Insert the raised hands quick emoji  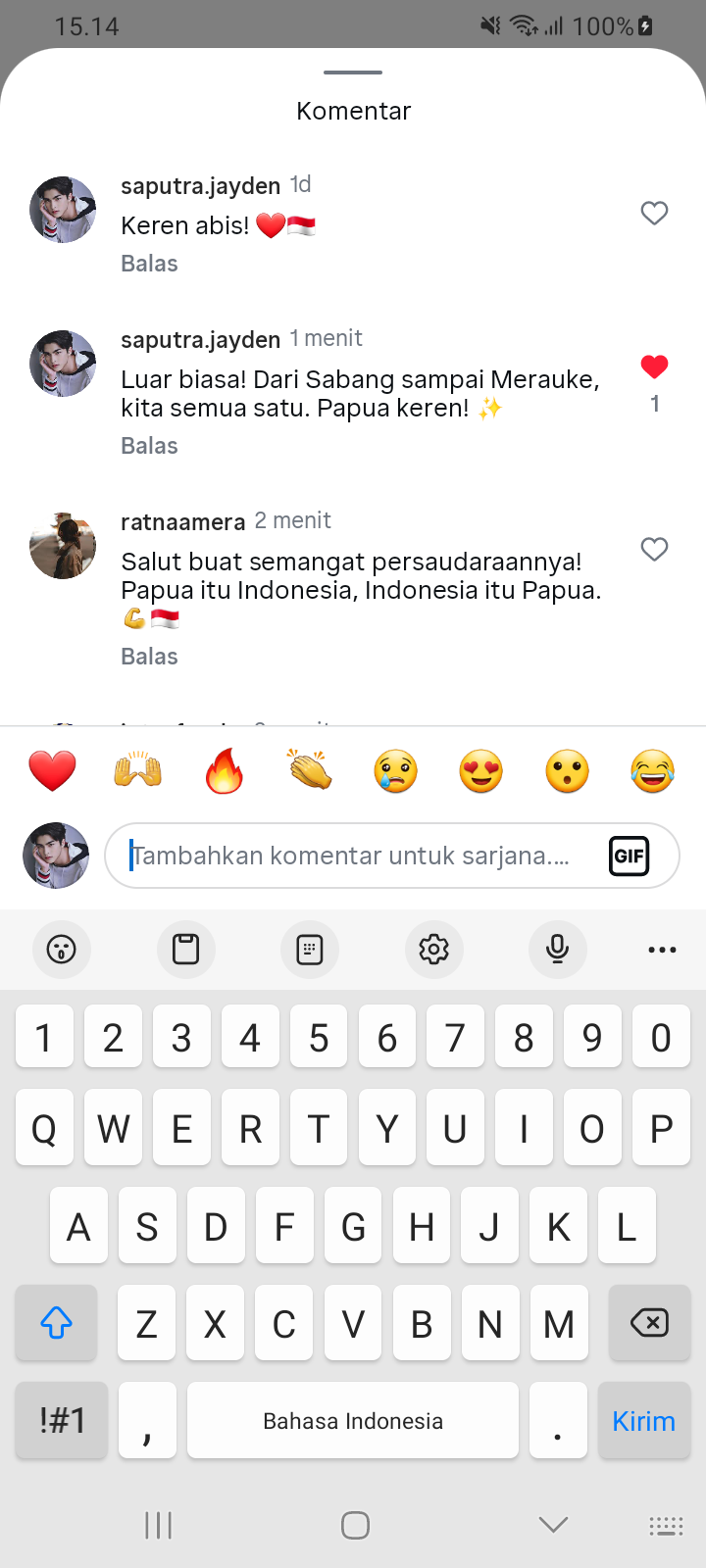pyautogui.click(x=137, y=771)
